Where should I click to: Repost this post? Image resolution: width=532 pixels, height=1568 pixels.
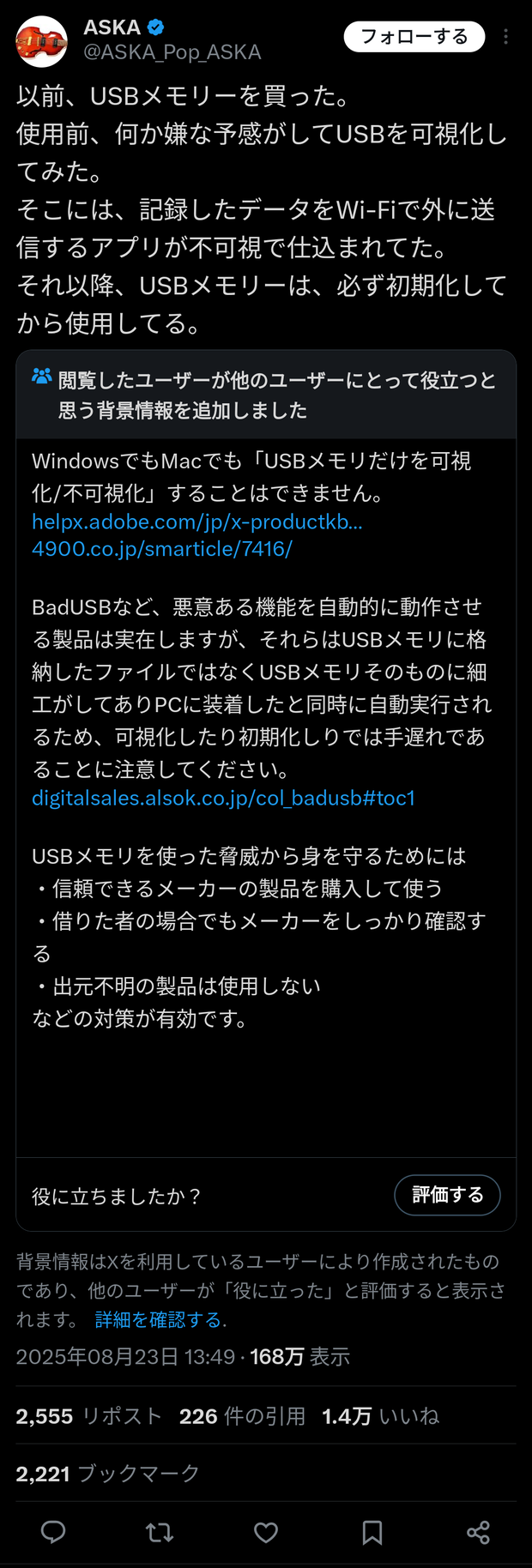pyautogui.click(x=160, y=1532)
